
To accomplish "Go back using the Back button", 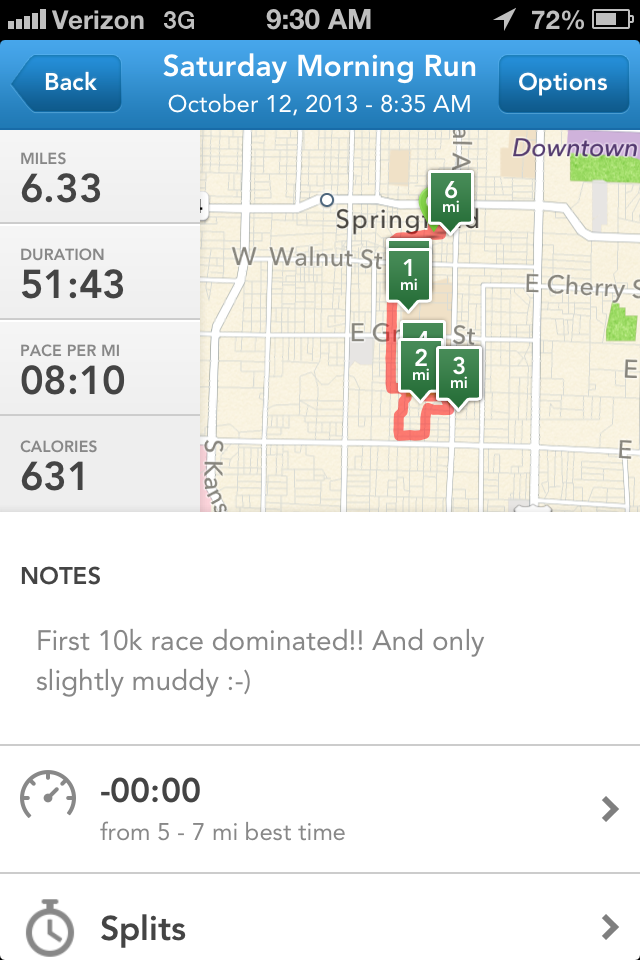I will 67,83.
